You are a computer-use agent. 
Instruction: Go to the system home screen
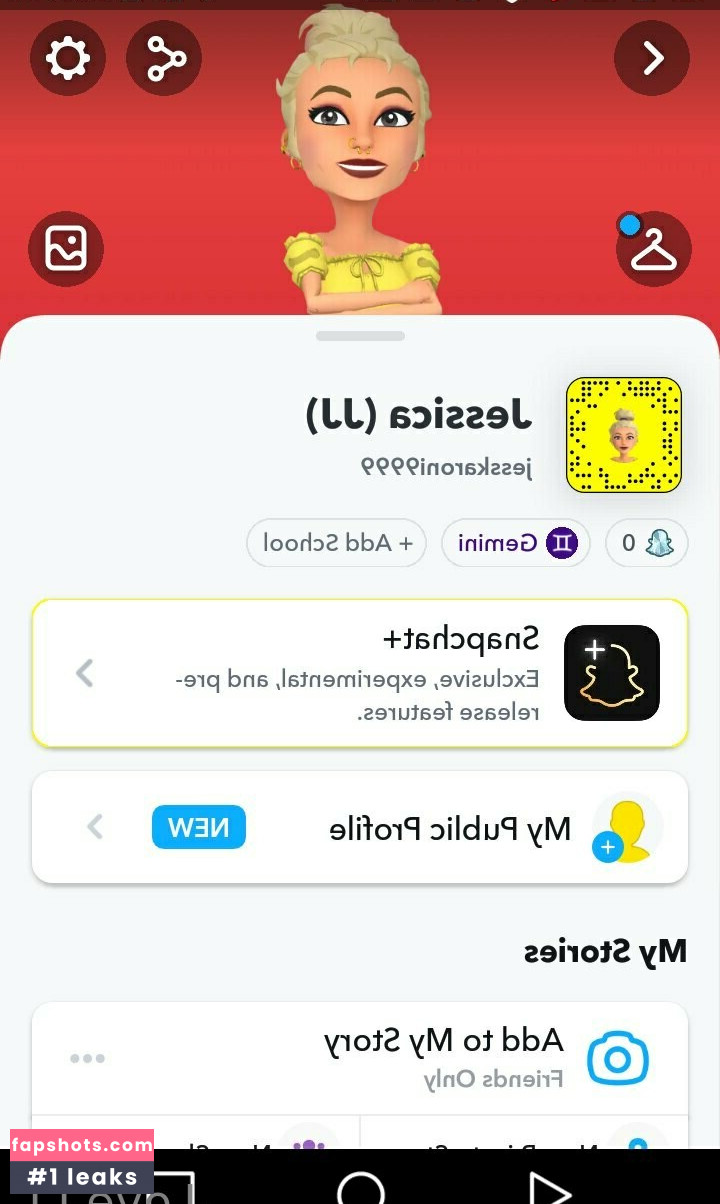pyautogui.click(x=361, y=1188)
